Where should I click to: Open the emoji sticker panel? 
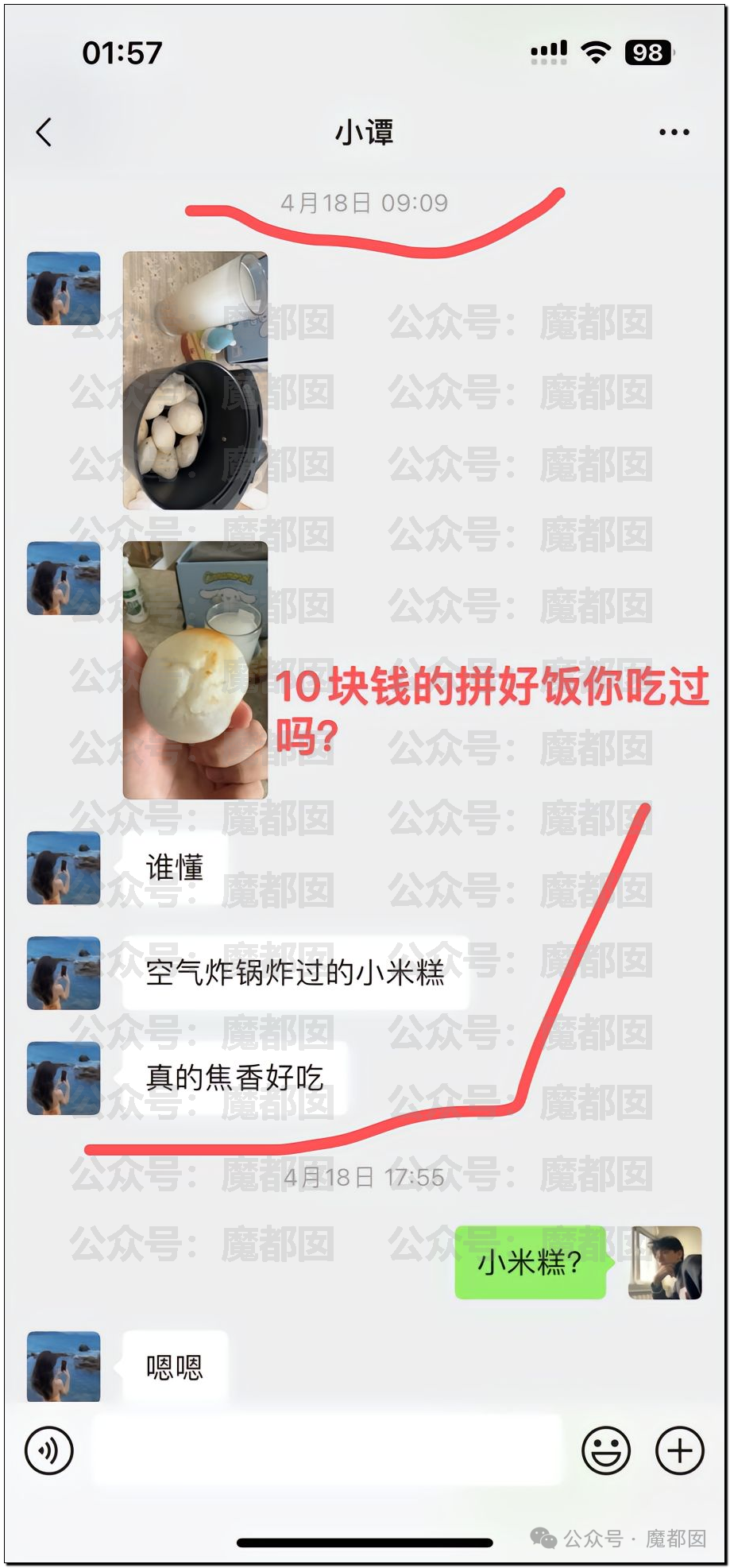606,1450
